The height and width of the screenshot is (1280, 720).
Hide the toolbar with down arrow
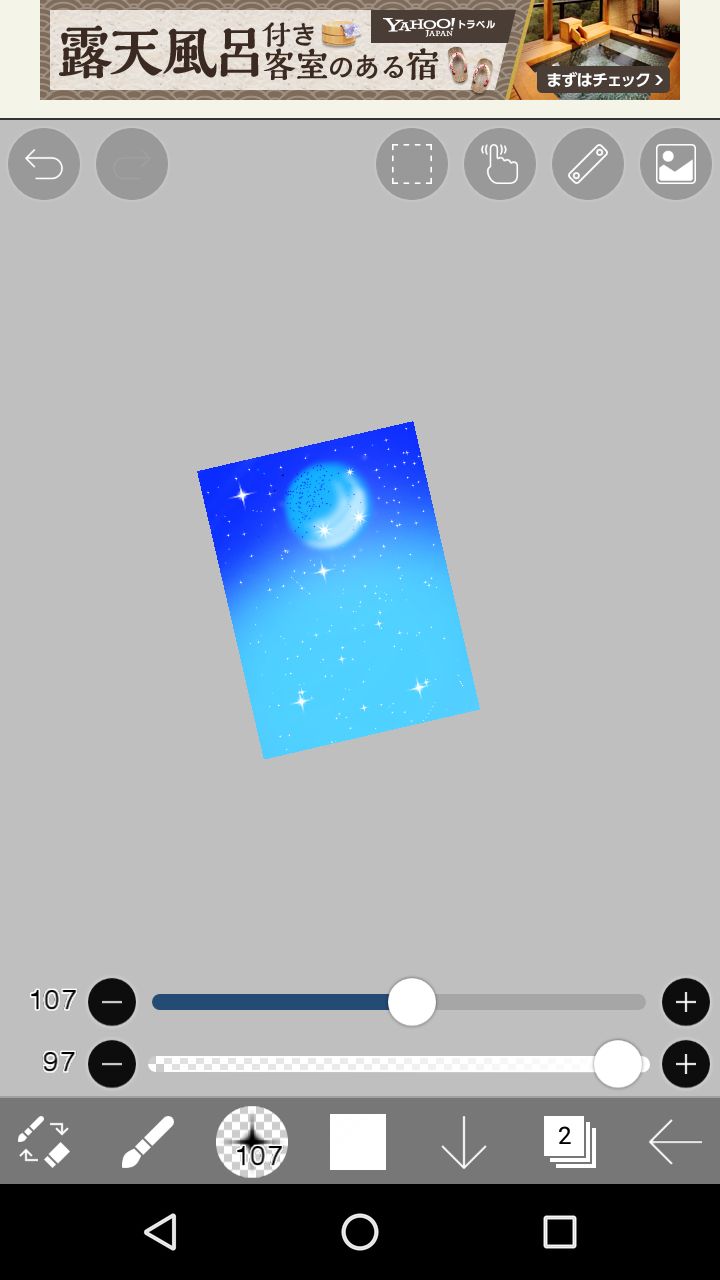click(x=464, y=1142)
